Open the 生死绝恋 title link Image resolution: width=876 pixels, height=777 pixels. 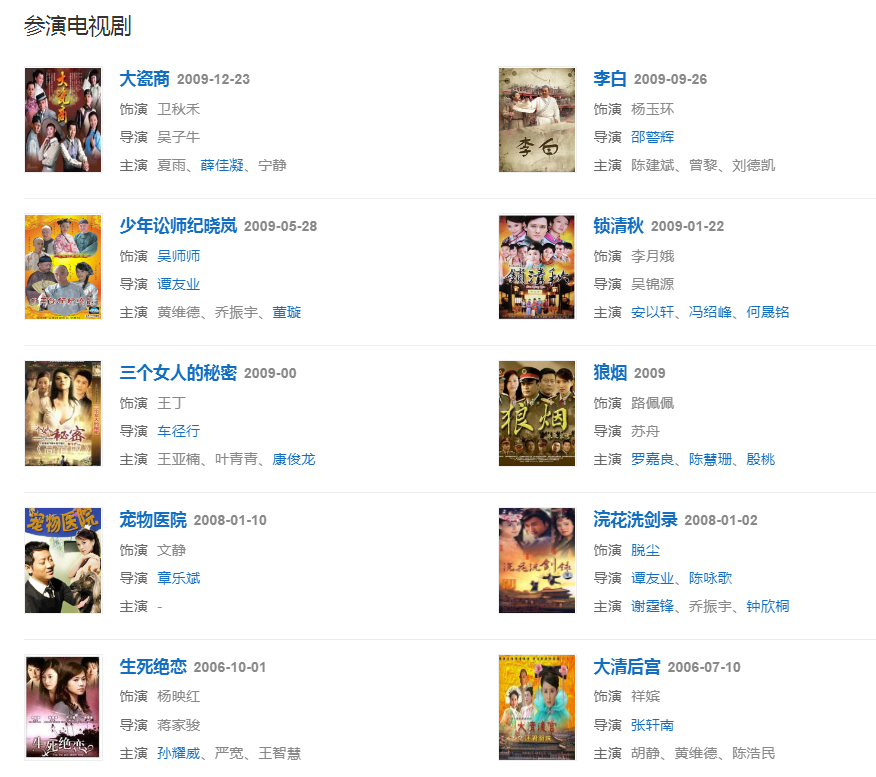click(153, 667)
